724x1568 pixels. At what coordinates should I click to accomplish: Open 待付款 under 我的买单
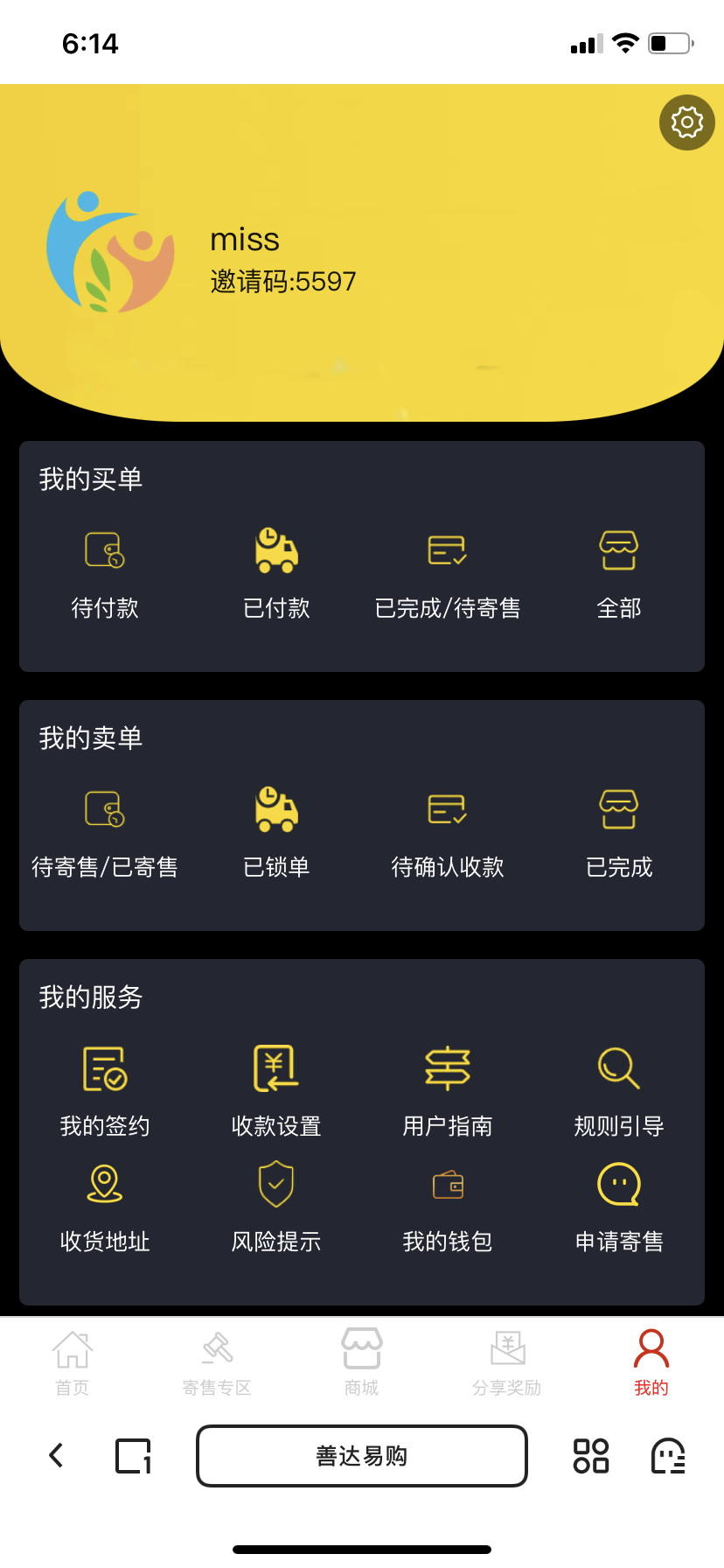click(105, 574)
